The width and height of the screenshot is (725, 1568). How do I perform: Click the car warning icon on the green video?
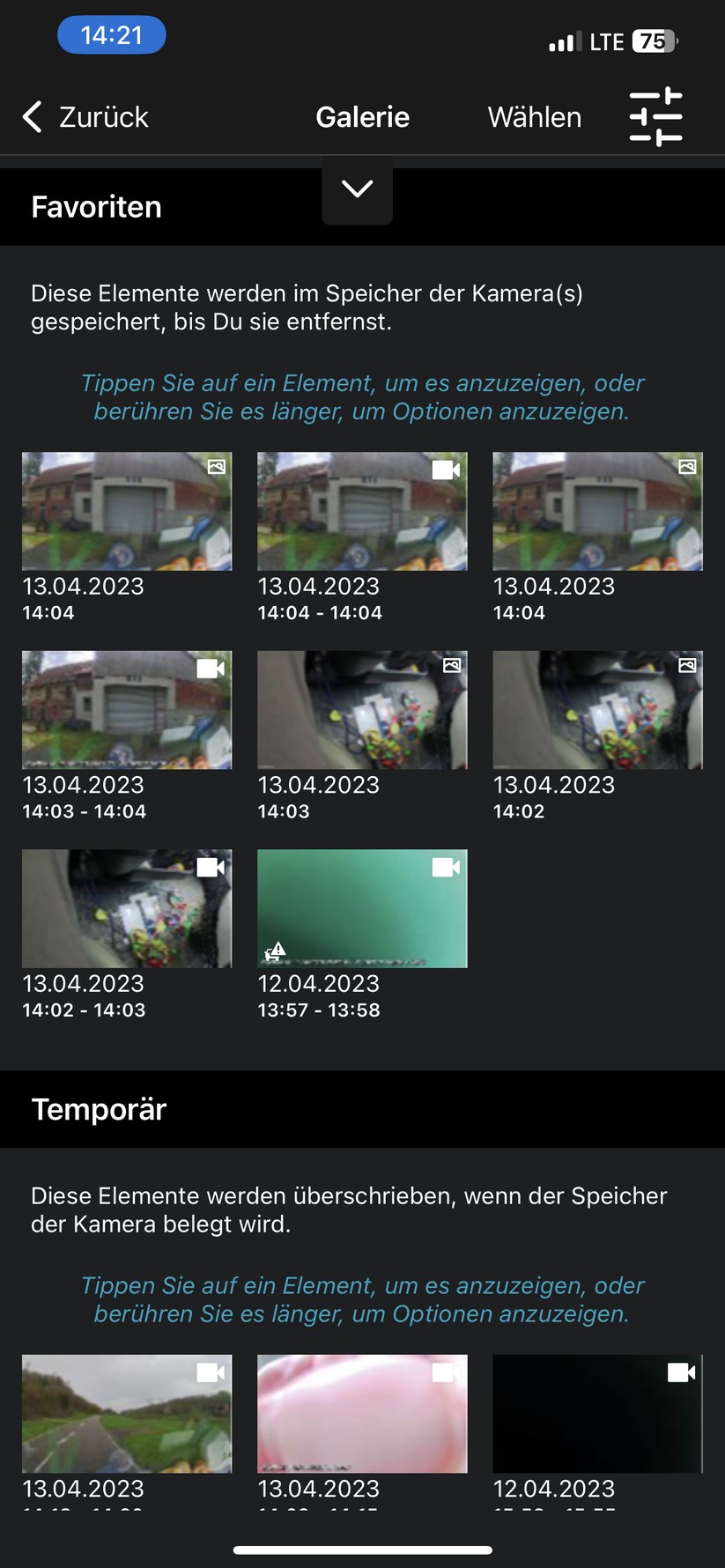[274, 950]
